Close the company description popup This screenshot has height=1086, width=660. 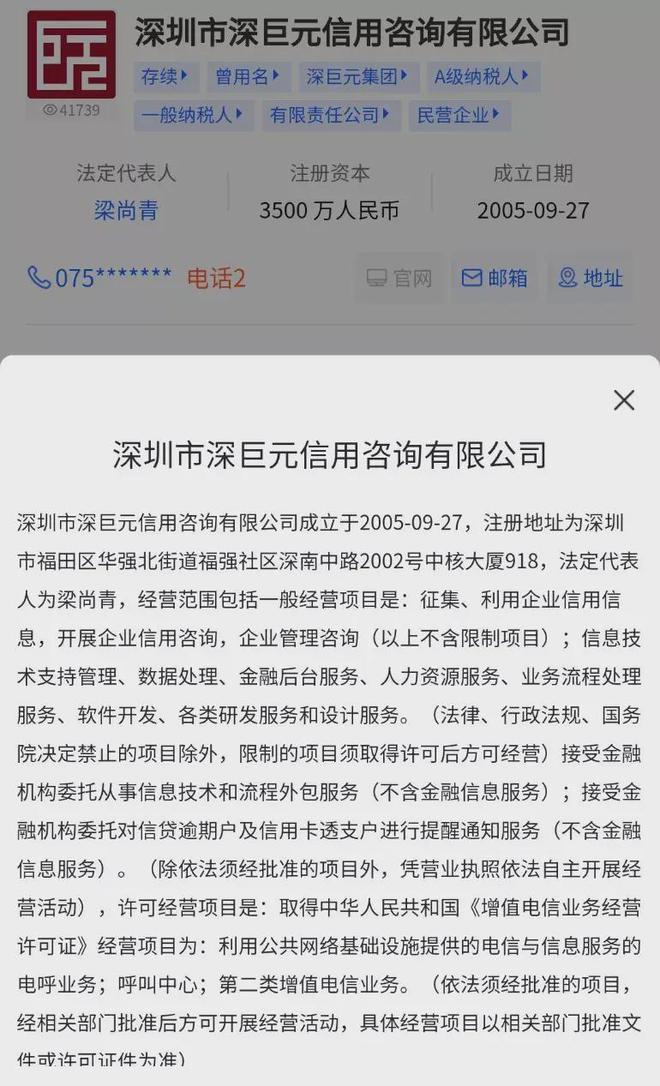click(623, 400)
